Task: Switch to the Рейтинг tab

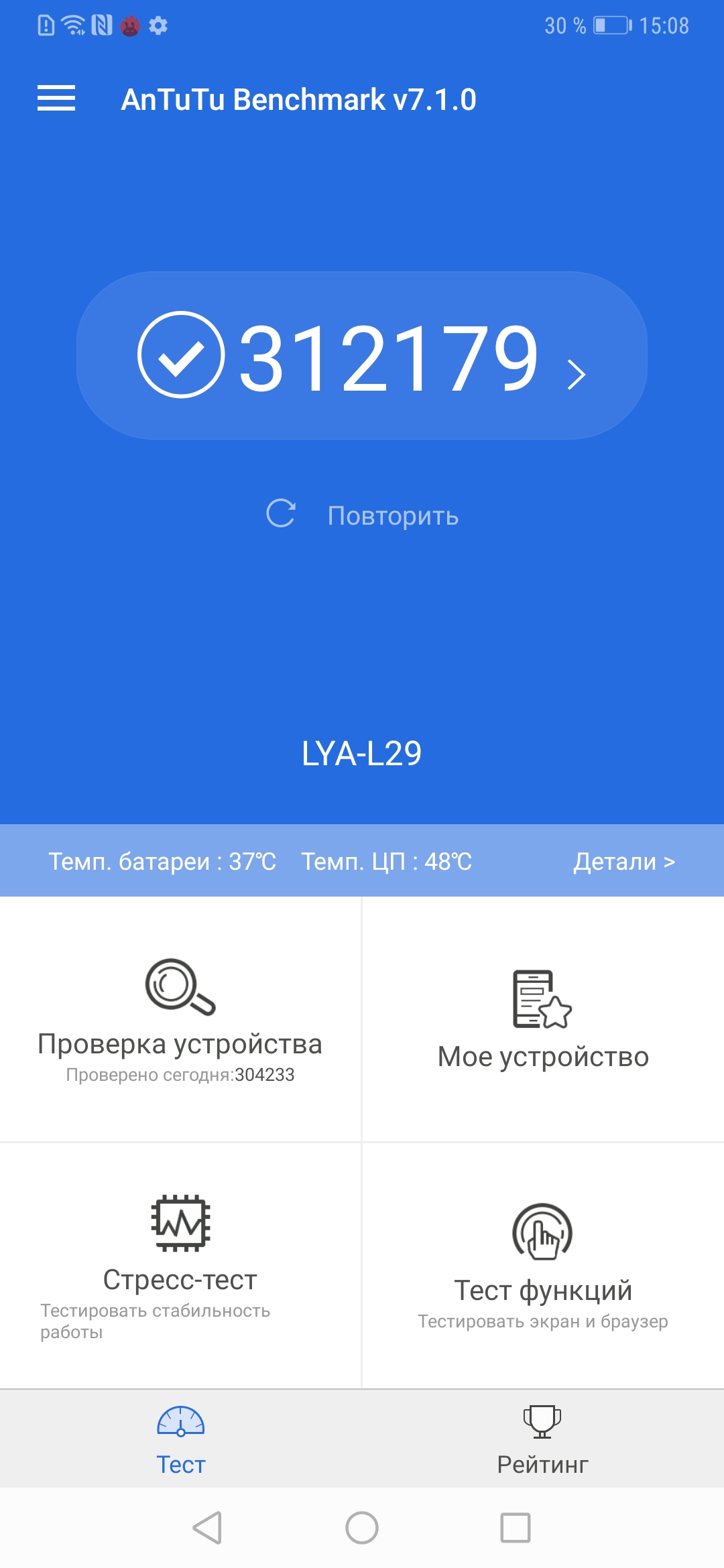Action: tap(542, 1439)
